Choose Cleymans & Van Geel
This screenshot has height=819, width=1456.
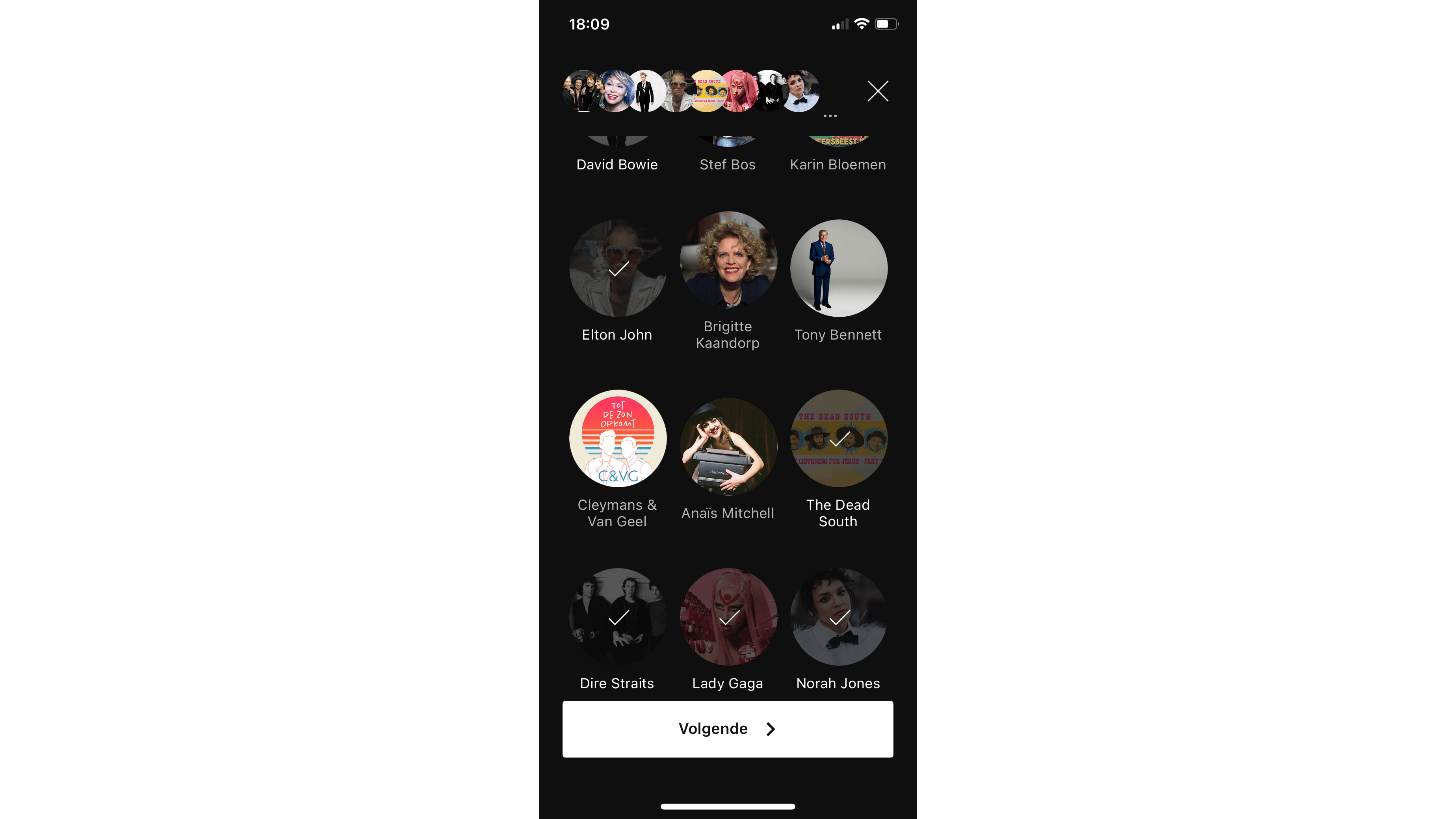(x=617, y=438)
